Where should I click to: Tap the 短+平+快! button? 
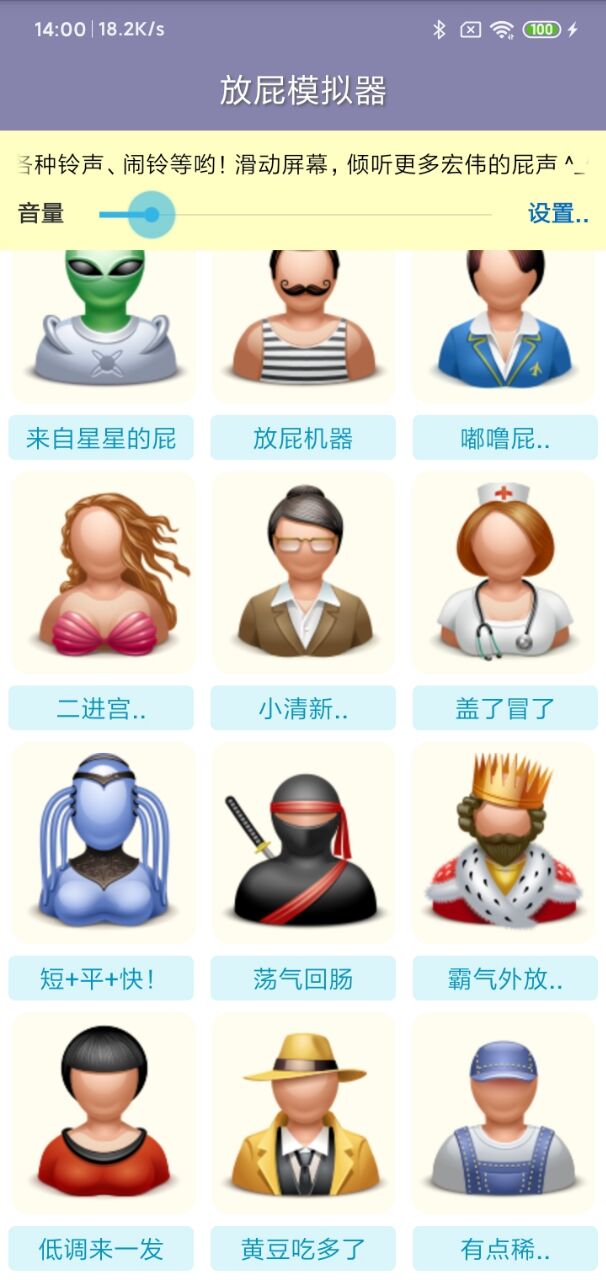101,978
